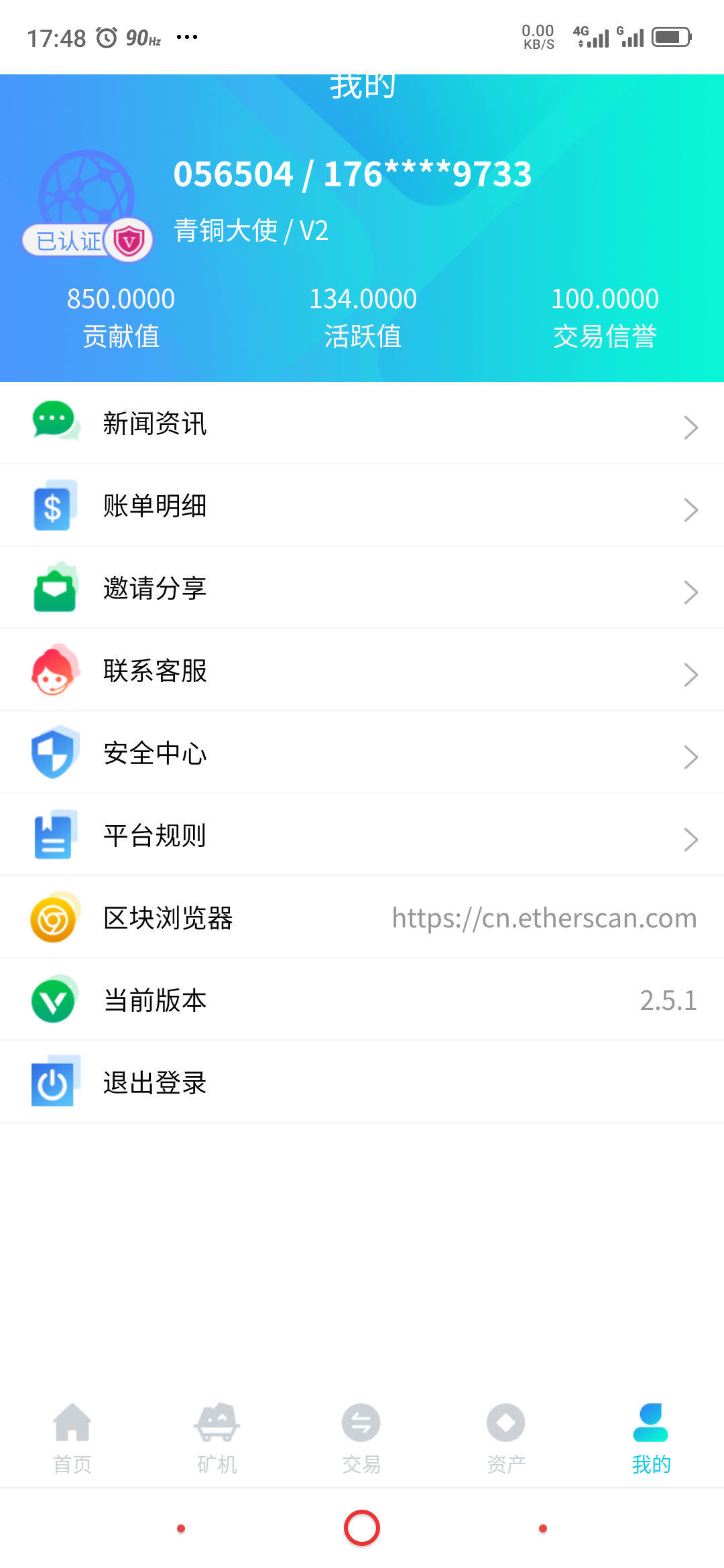Expand the 新闻资讯 row chevron
The width and height of the screenshot is (724, 1568).
pos(692,427)
